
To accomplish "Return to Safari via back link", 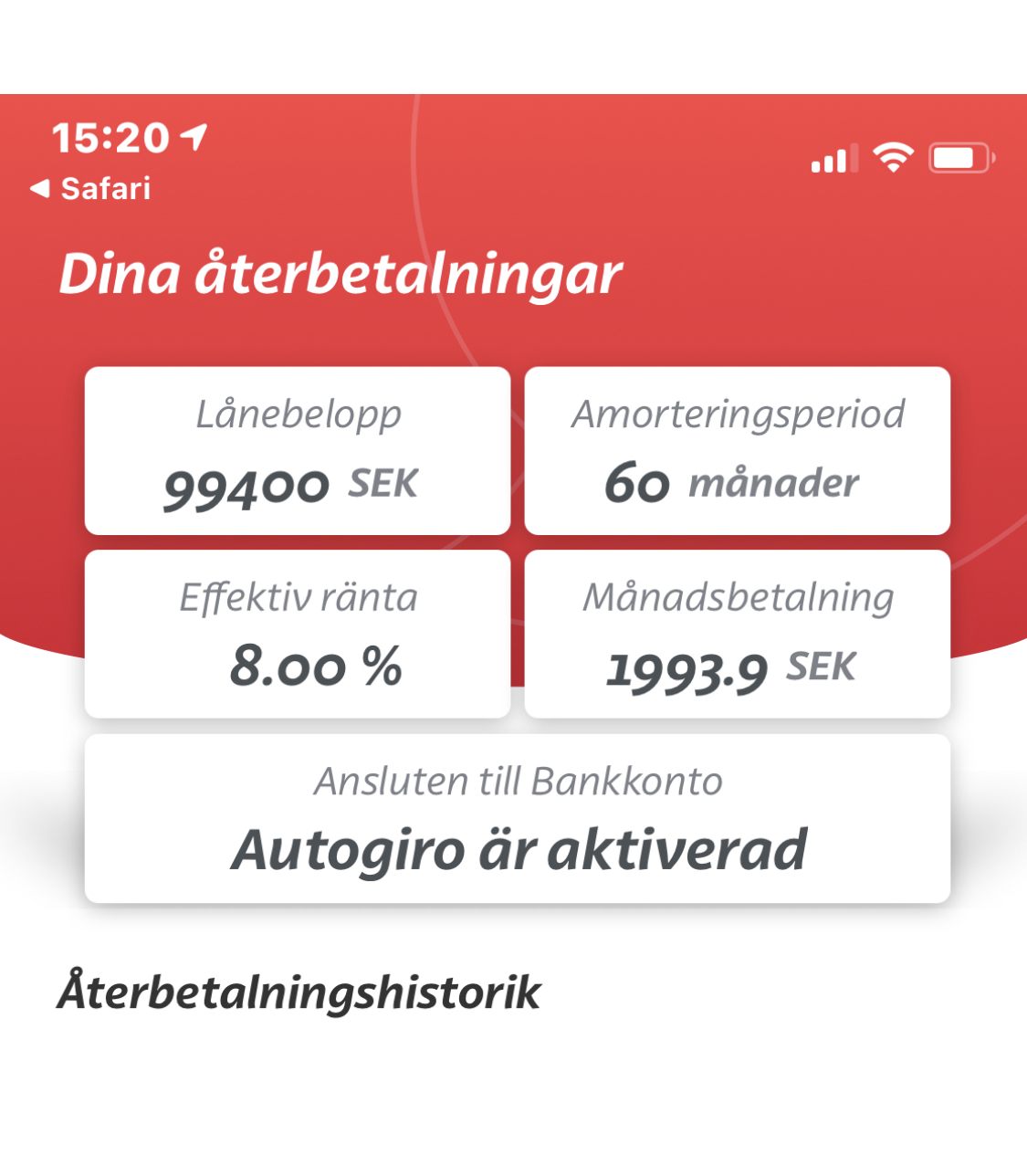I will click(91, 189).
